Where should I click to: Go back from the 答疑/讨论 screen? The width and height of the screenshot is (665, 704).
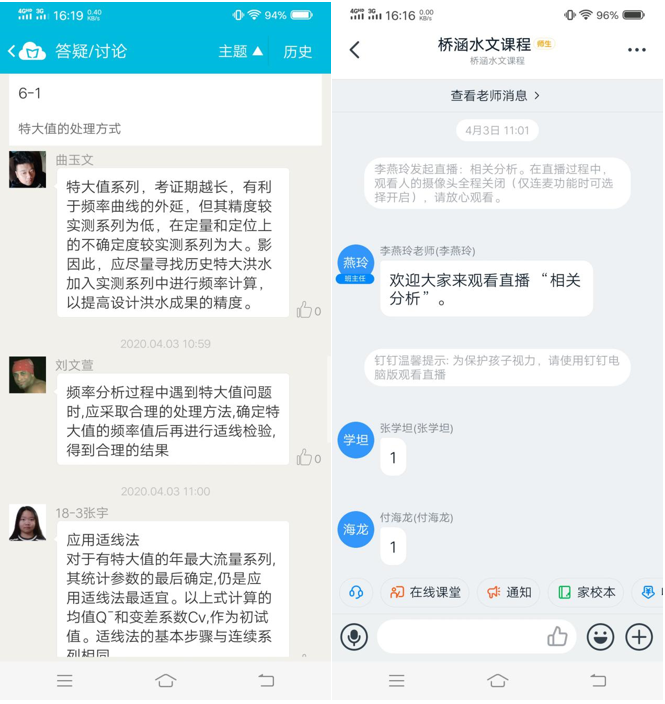pos(12,51)
